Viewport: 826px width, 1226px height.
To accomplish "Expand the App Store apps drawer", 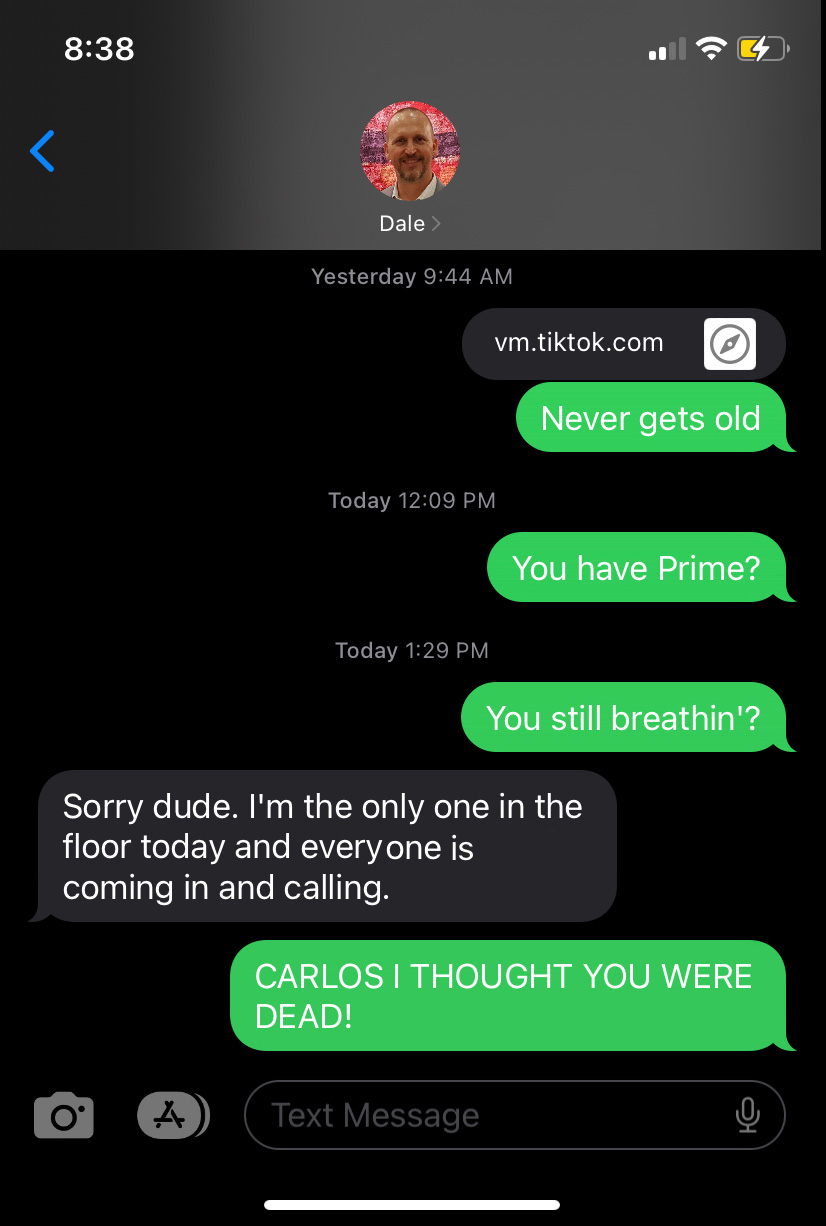I will (x=171, y=1115).
